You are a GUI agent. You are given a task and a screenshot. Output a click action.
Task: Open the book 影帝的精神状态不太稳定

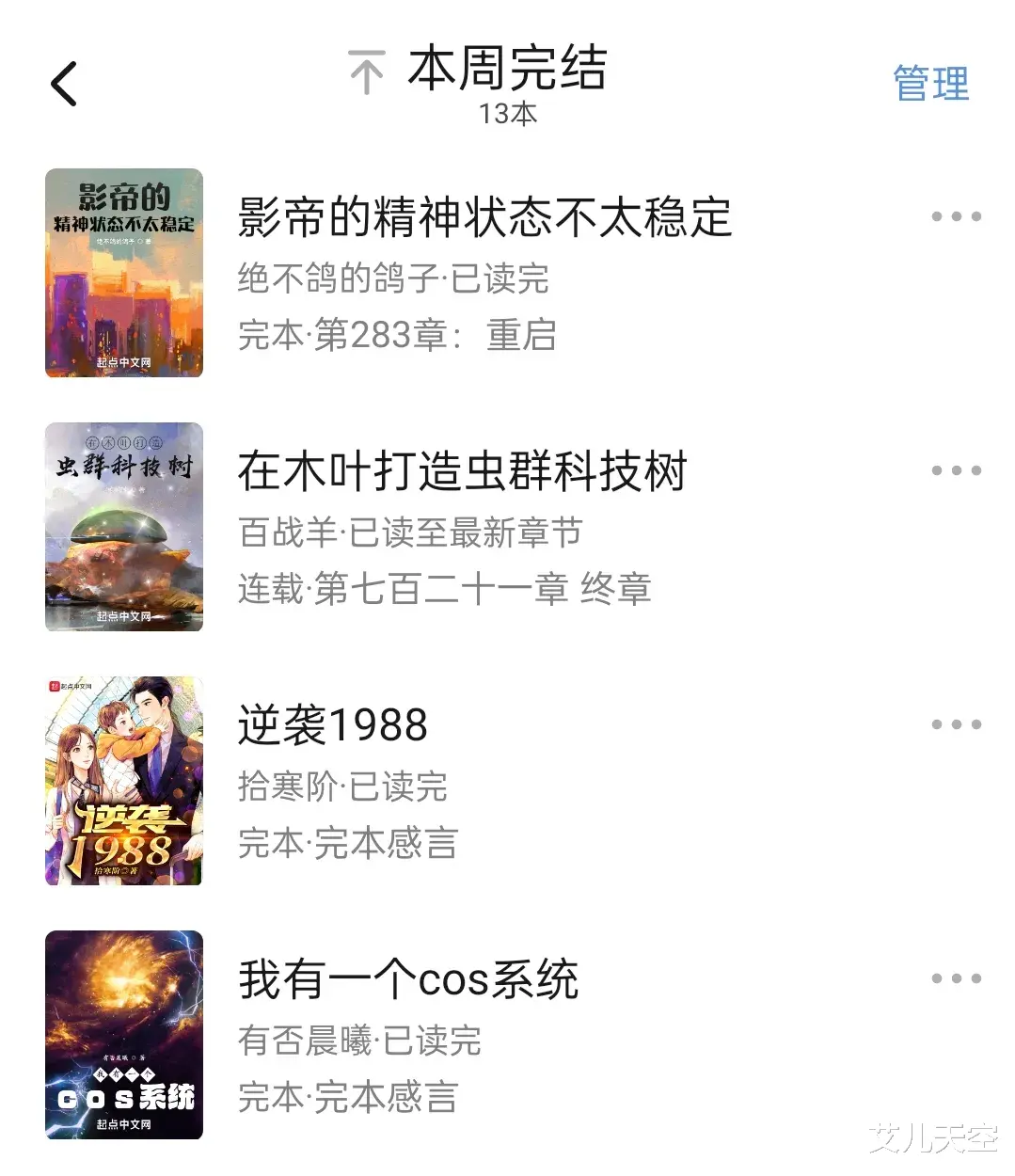484,218
